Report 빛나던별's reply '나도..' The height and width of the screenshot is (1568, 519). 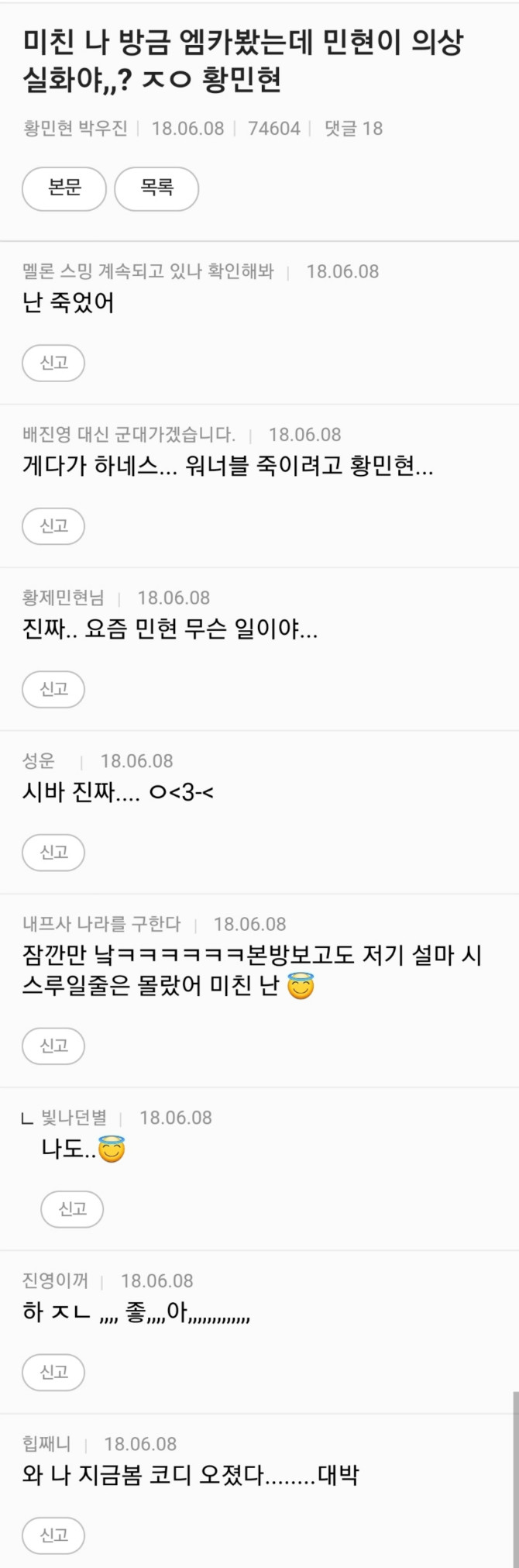73,1209
